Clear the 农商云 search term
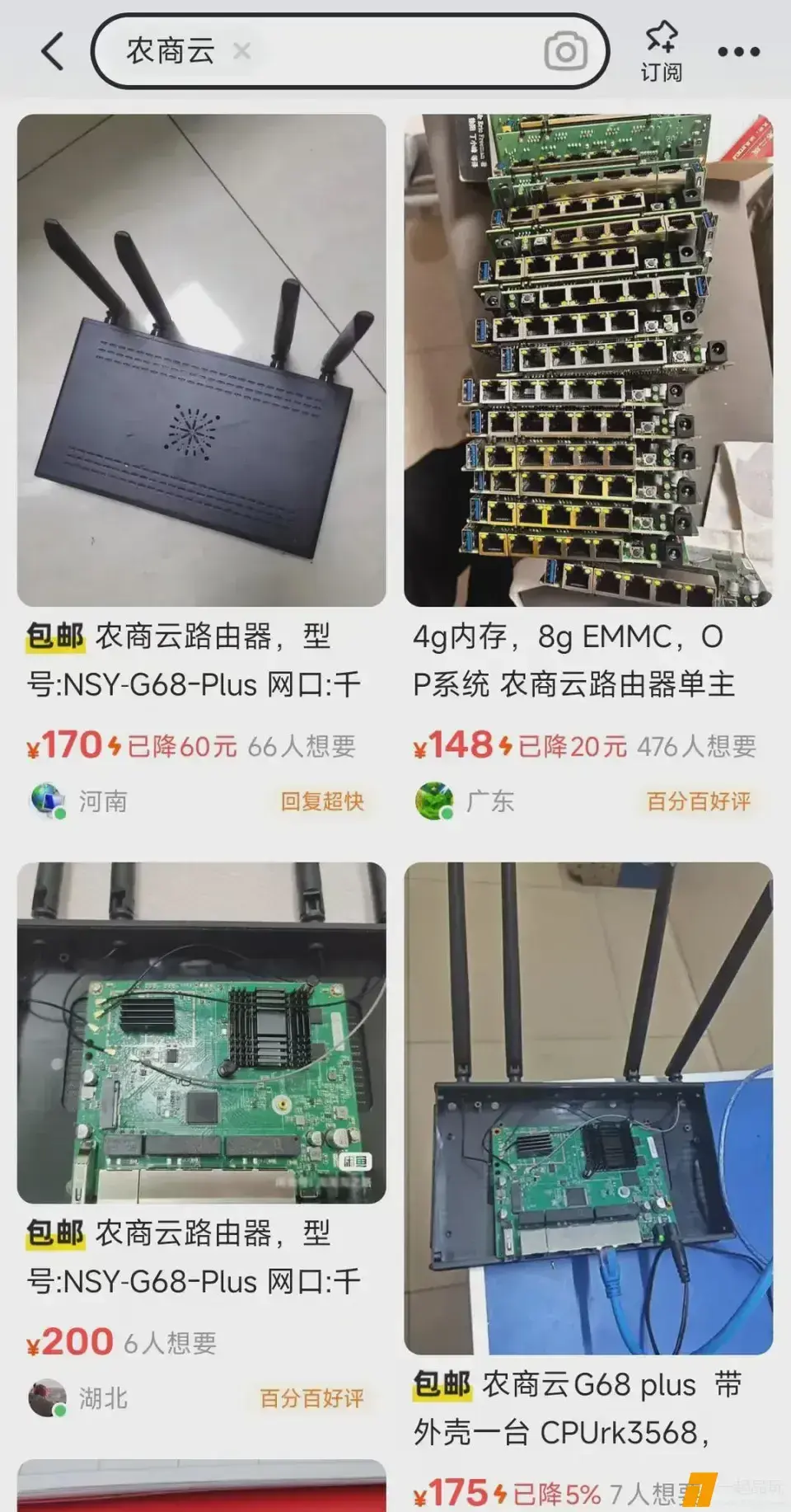Screen dimensions: 791x1512 pos(241,51)
